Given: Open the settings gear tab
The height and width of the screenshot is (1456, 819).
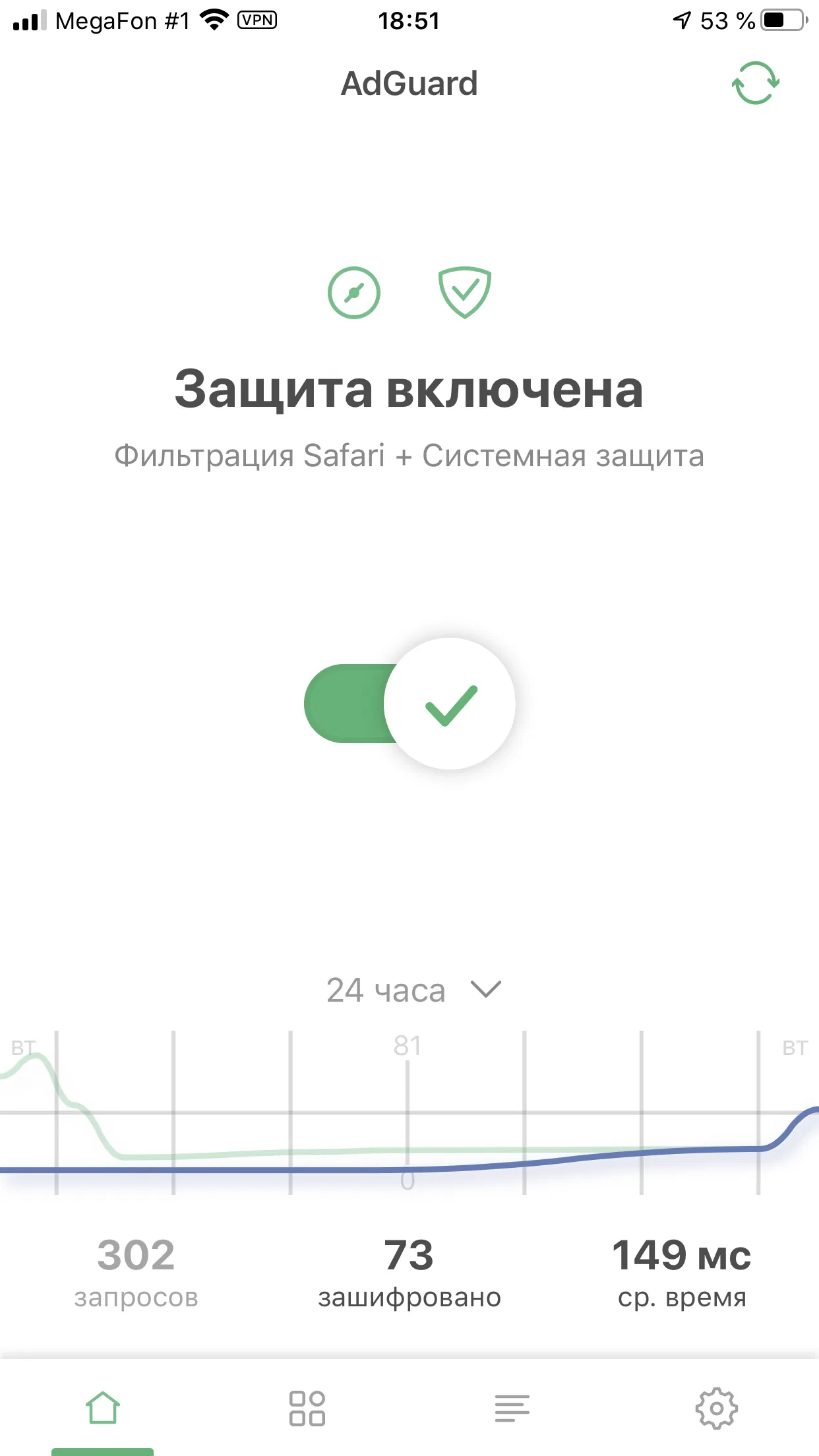Looking at the screenshot, I should coord(717,1409).
